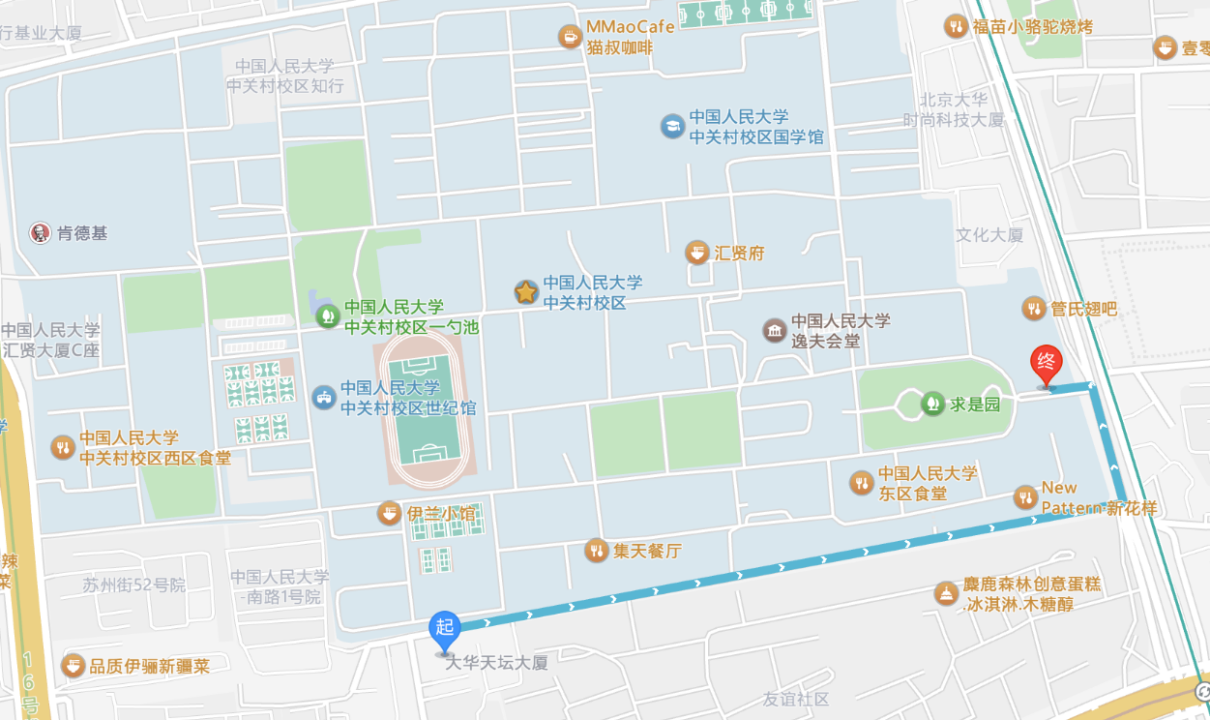Open the 品质伊骊新疆菜 pin

click(x=73, y=666)
